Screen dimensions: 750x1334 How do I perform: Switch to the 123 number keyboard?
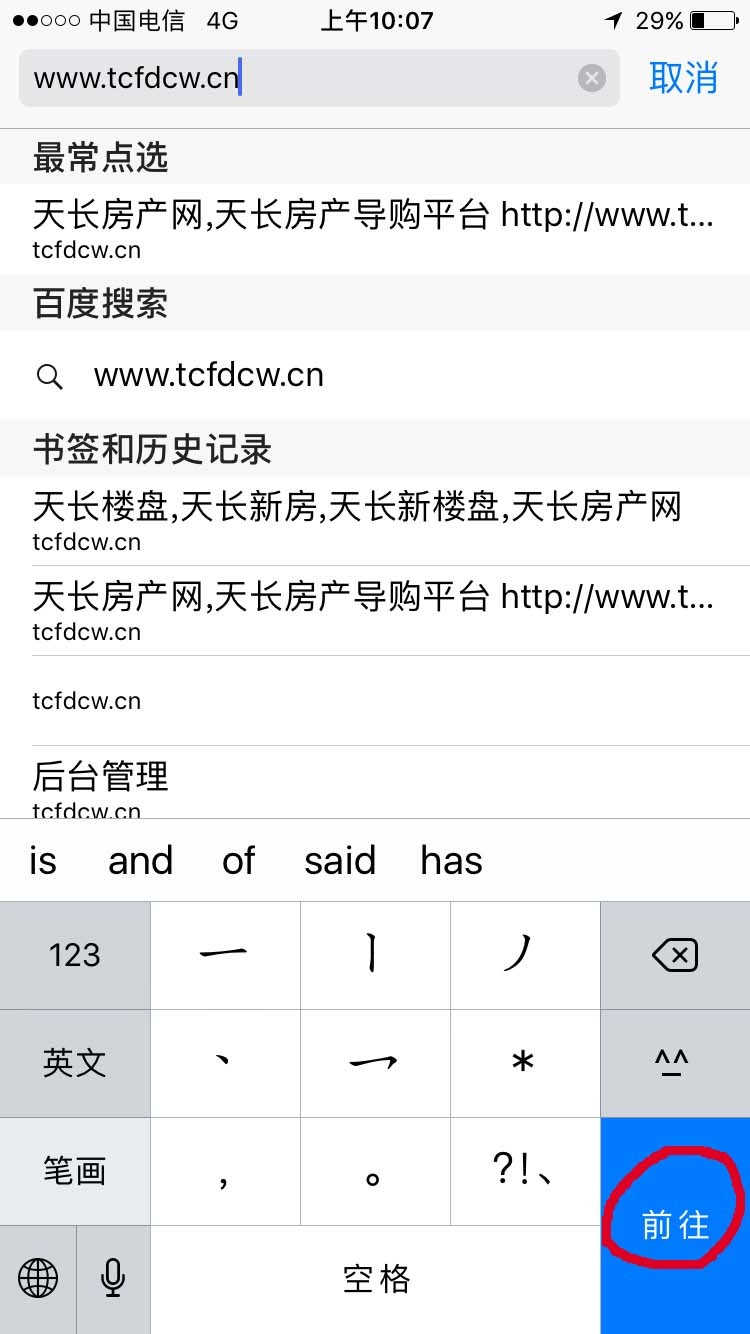(x=75, y=956)
